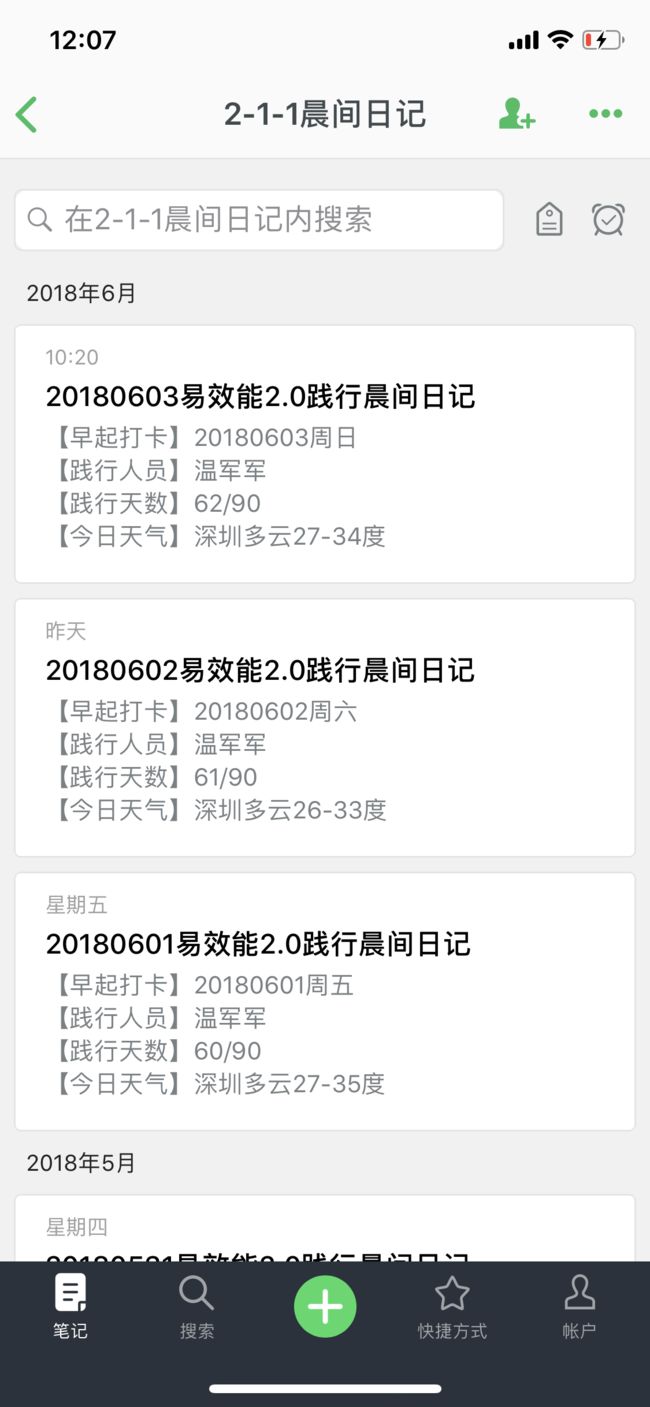Open the 星期四 note under 2018年5月
The width and height of the screenshot is (650, 1407).
[325, 1228]
